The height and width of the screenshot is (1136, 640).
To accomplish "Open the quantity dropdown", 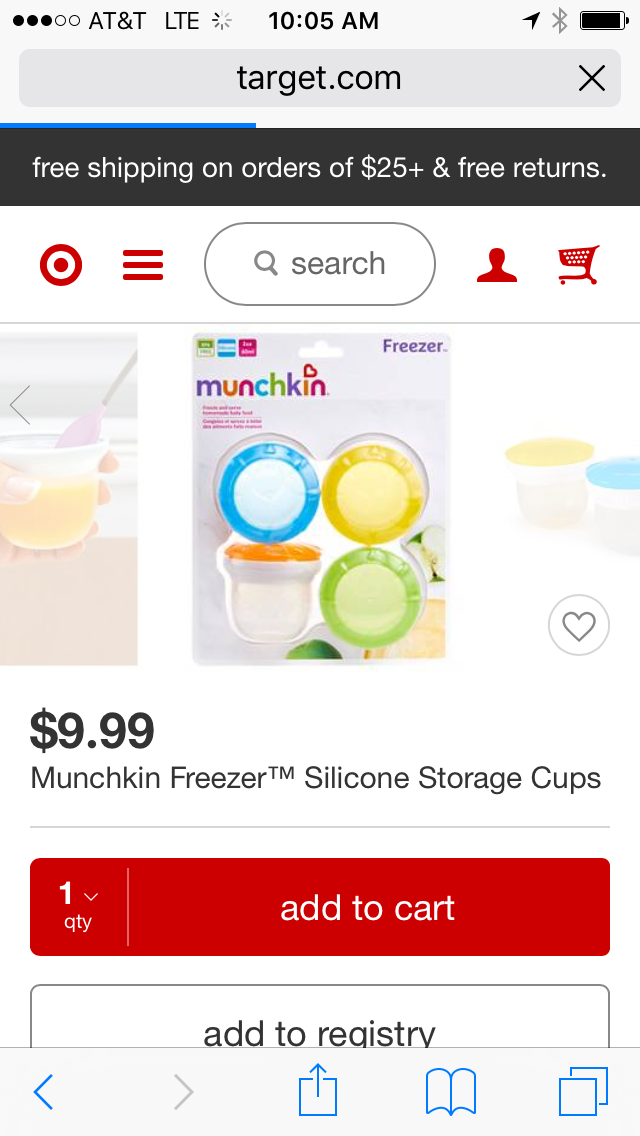I will click(79, 906).
